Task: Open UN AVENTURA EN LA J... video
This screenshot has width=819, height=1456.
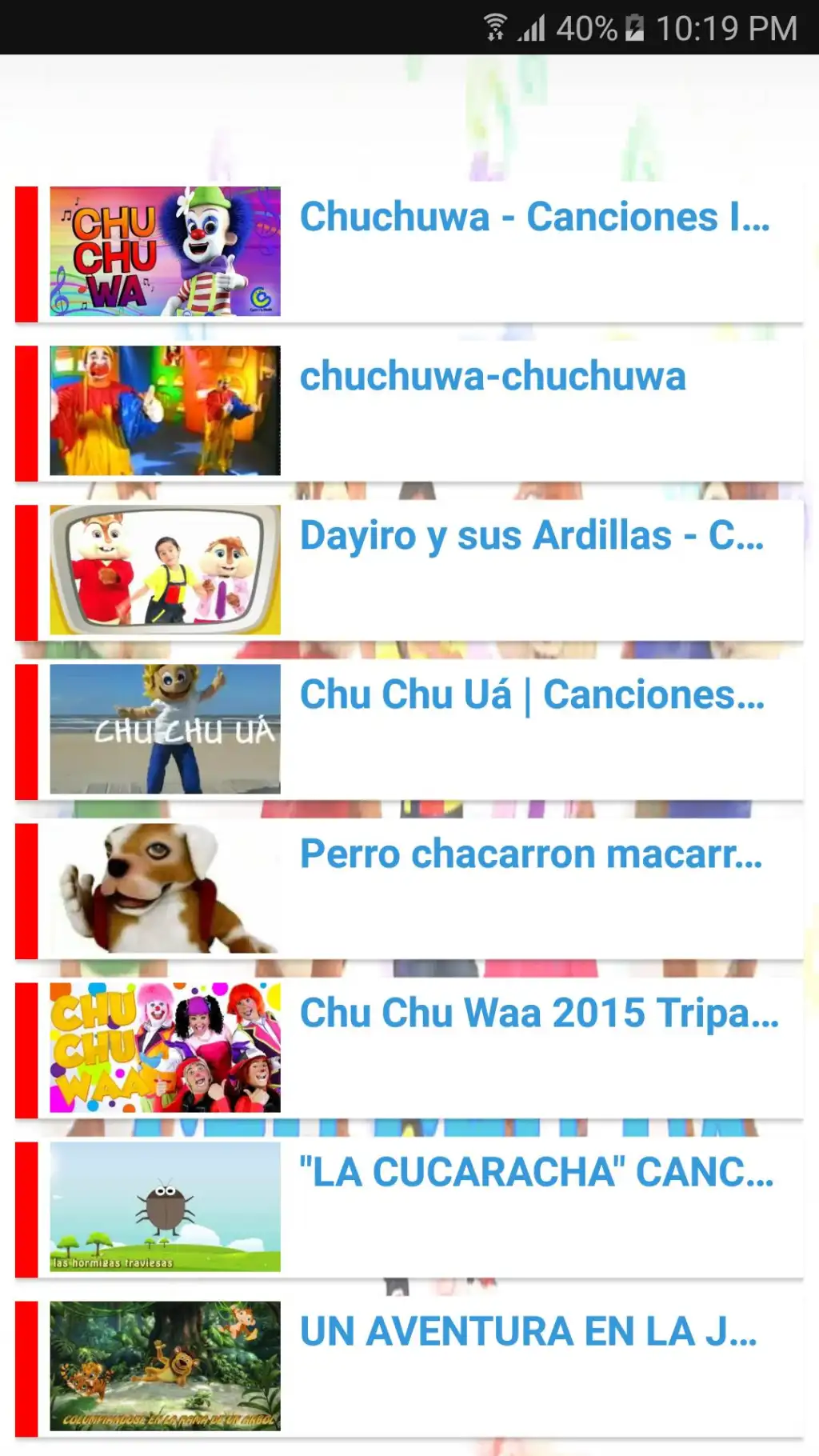Action: (x=528, y=1332)
